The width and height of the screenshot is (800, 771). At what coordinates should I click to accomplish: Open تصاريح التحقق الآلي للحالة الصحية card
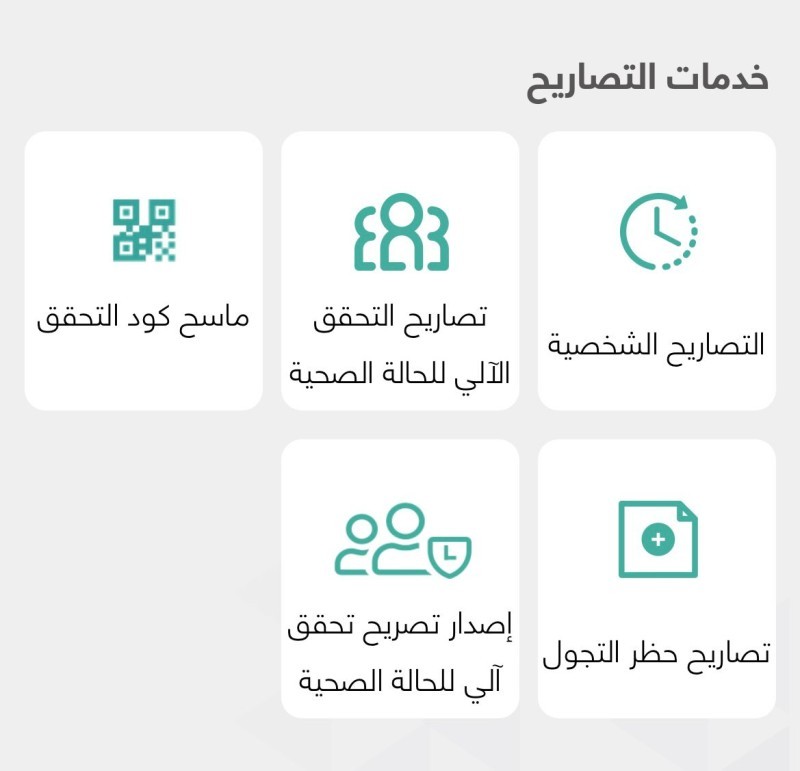point(400,271)
